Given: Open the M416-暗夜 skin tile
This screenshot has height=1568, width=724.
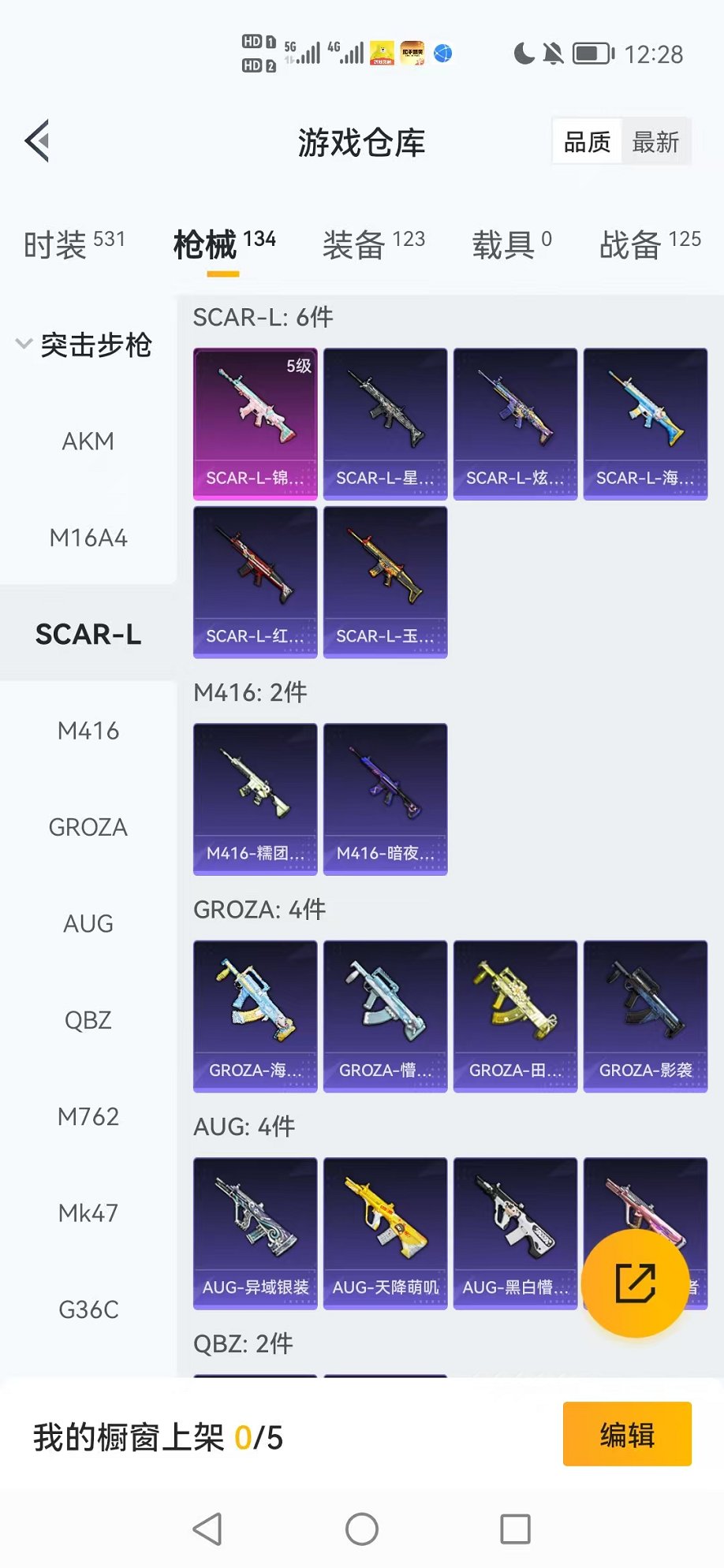Looking at the screenshot, I should coord(385,799).
